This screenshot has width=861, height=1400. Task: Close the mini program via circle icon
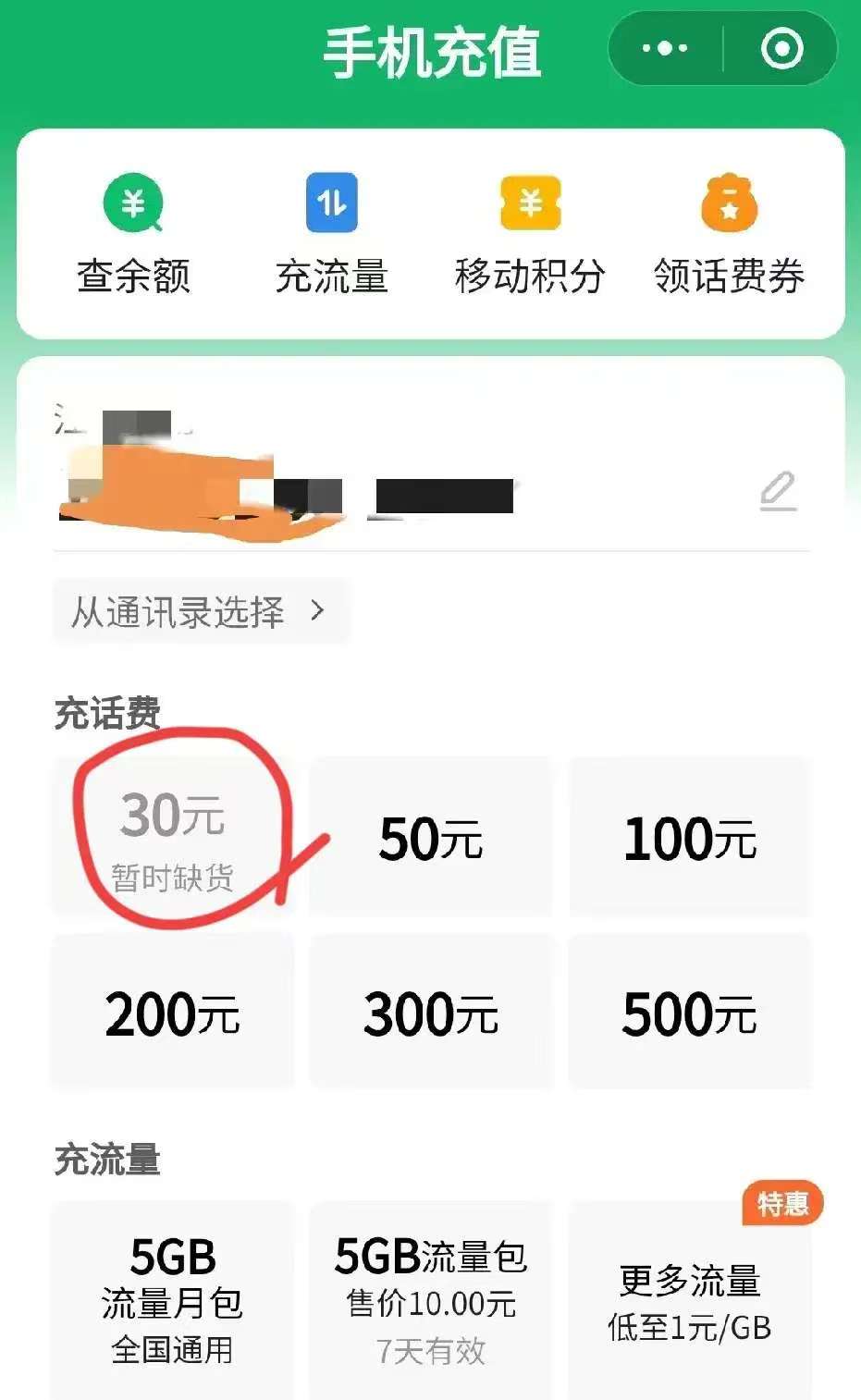[x=781, y=48]
